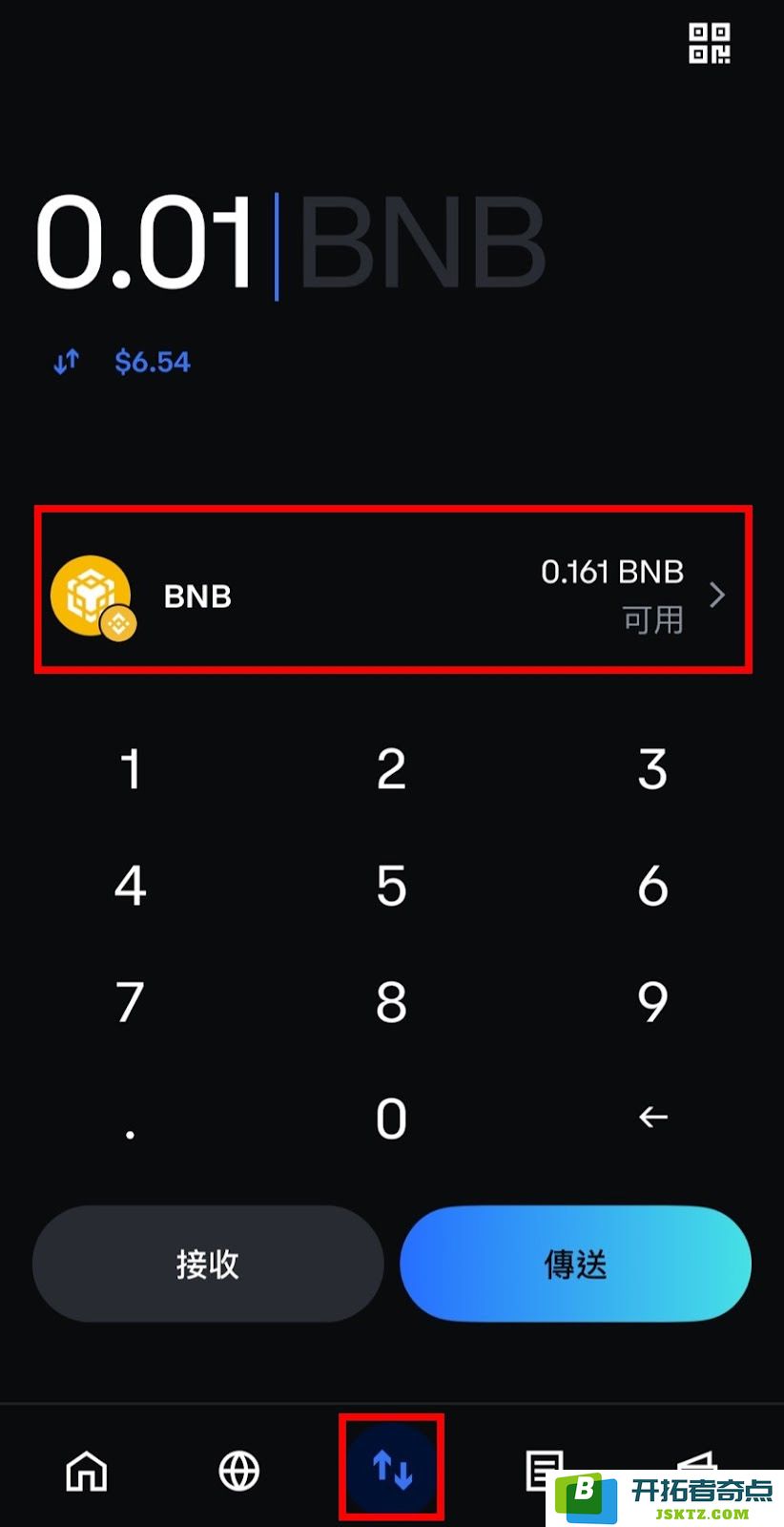Open the BNB asset selector row

(x=393, y=590)
